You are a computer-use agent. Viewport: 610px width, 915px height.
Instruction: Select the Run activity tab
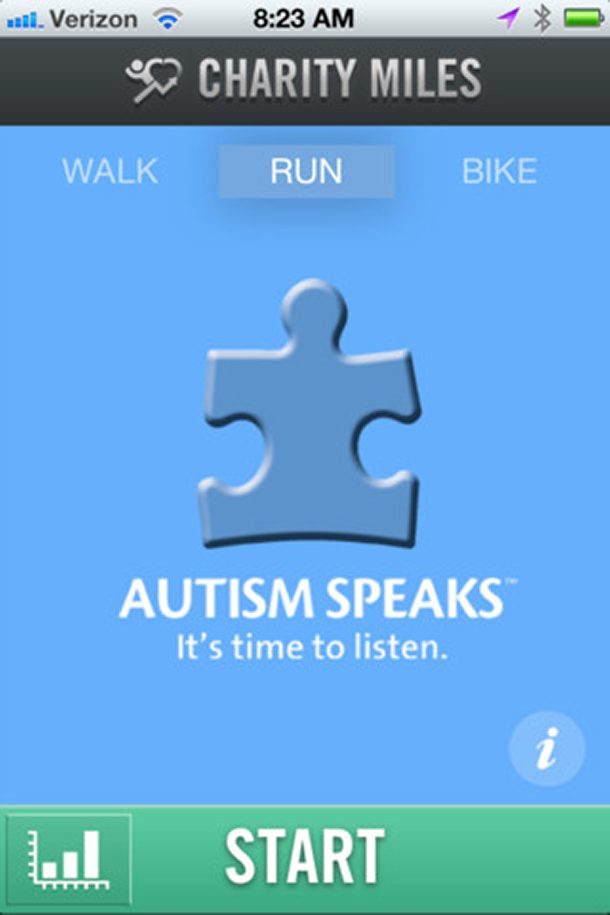coord(306,171)
